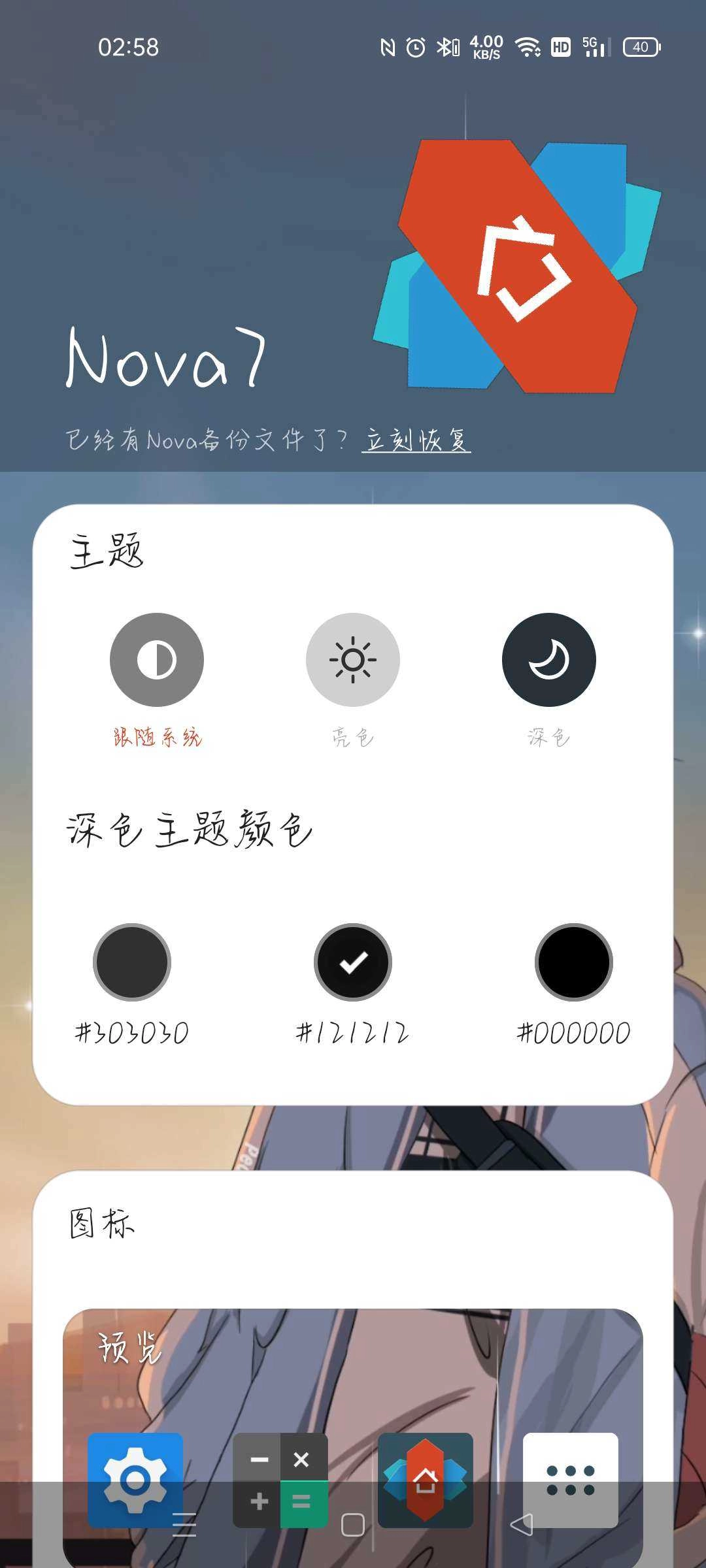
Task: Tap the battery indicator in the status bar
Action: pyautogui.click(x=642, y=46)
